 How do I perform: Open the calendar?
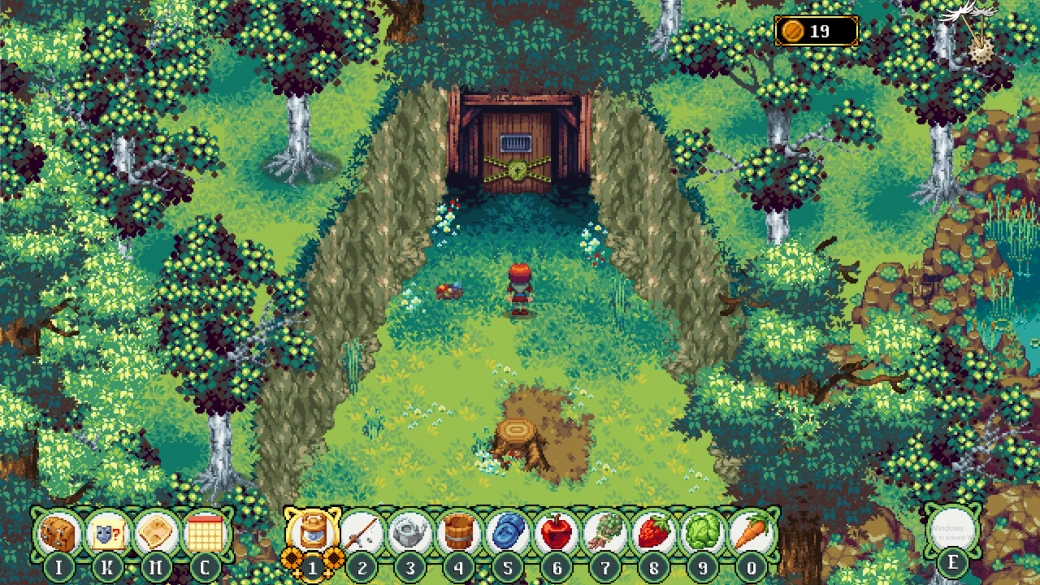(x=206, y=534)
